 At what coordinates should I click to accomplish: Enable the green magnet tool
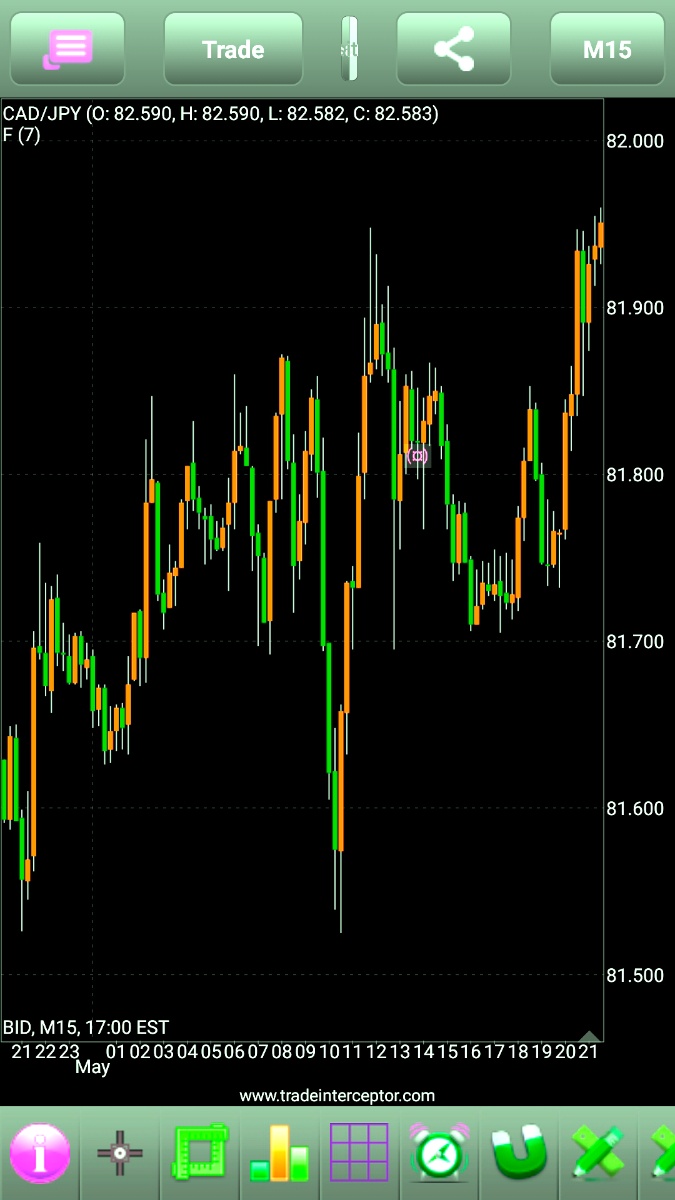(x=520, y=1153)
